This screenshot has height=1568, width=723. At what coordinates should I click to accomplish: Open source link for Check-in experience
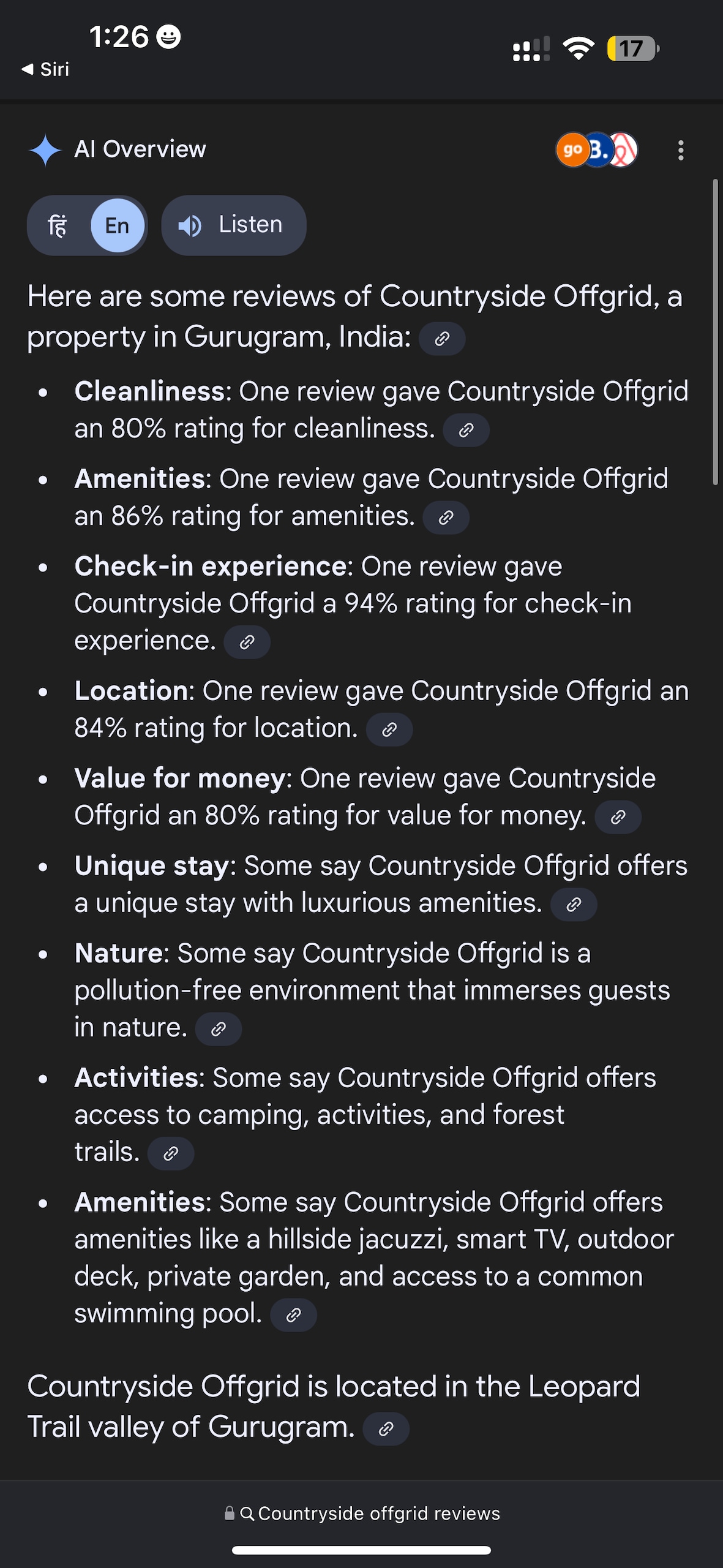tap(247, 642)
